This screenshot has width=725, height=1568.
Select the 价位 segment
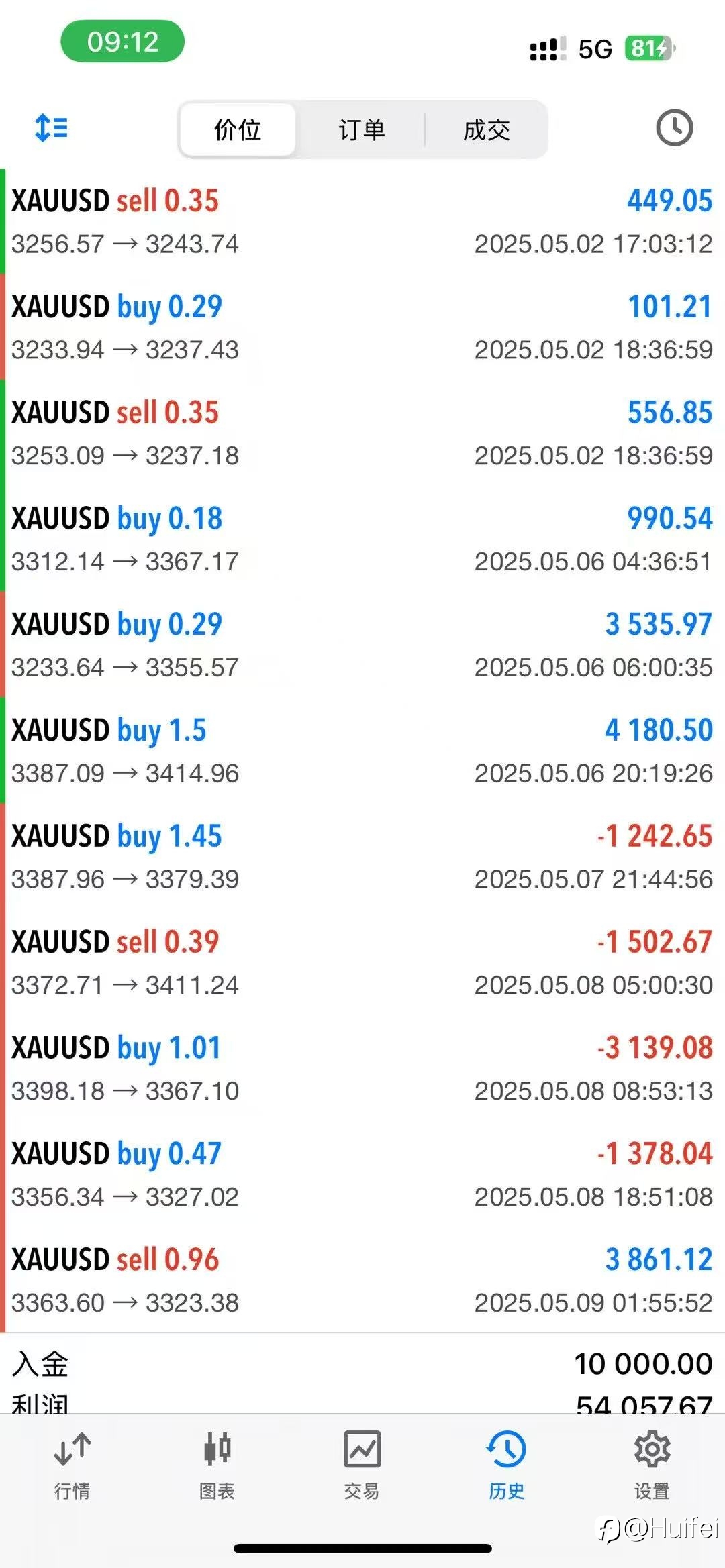[238, 129]
